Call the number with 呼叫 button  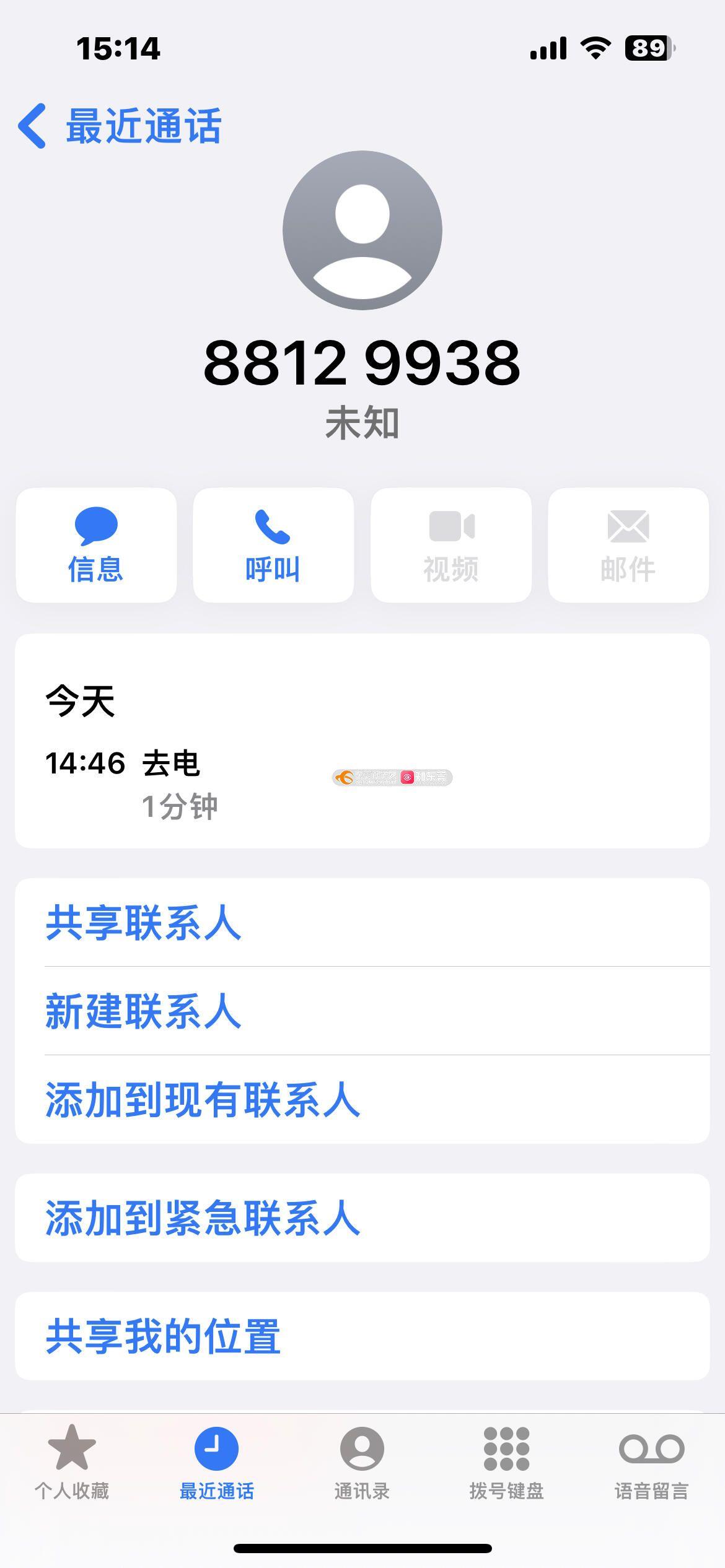click(273, 545)
